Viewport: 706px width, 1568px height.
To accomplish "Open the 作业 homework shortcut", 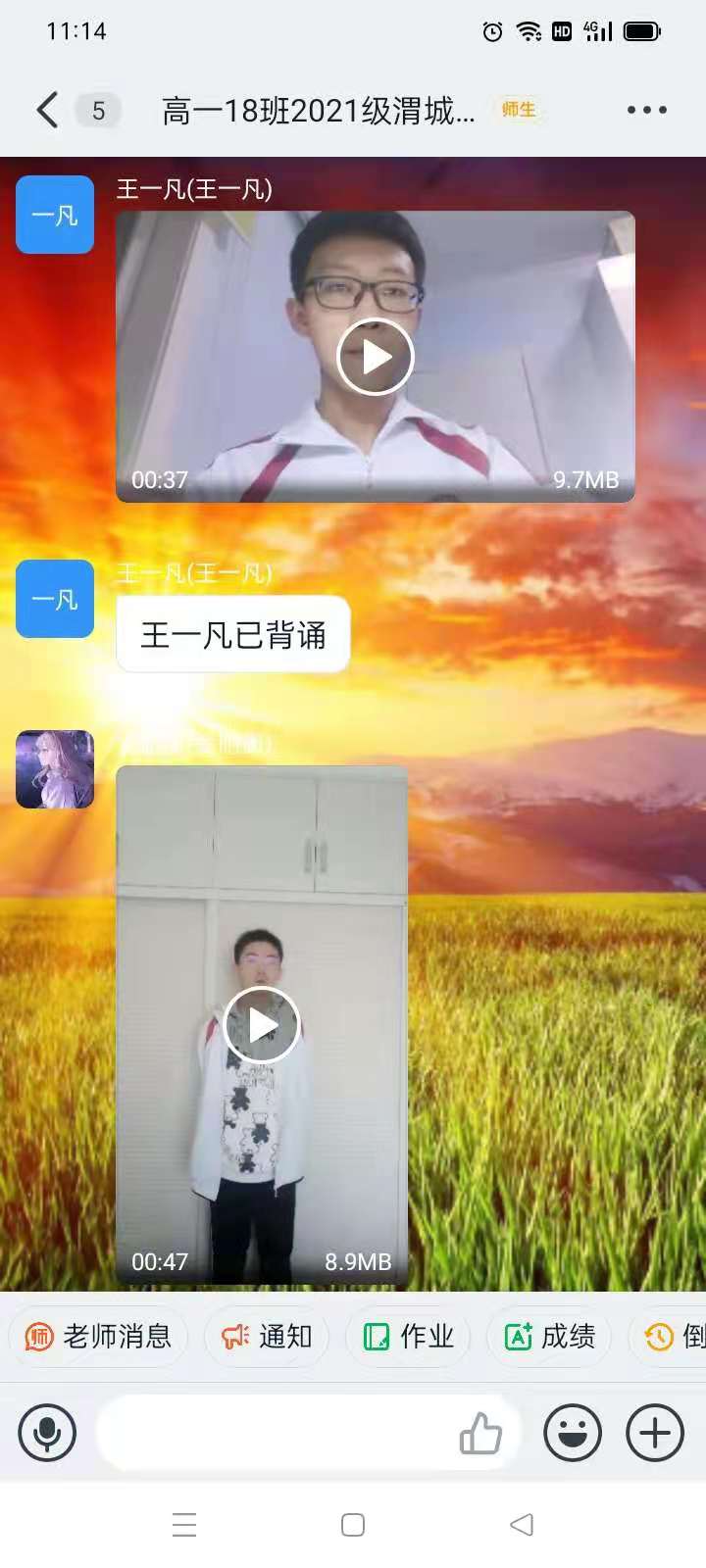I will (x=408, y=1337).
